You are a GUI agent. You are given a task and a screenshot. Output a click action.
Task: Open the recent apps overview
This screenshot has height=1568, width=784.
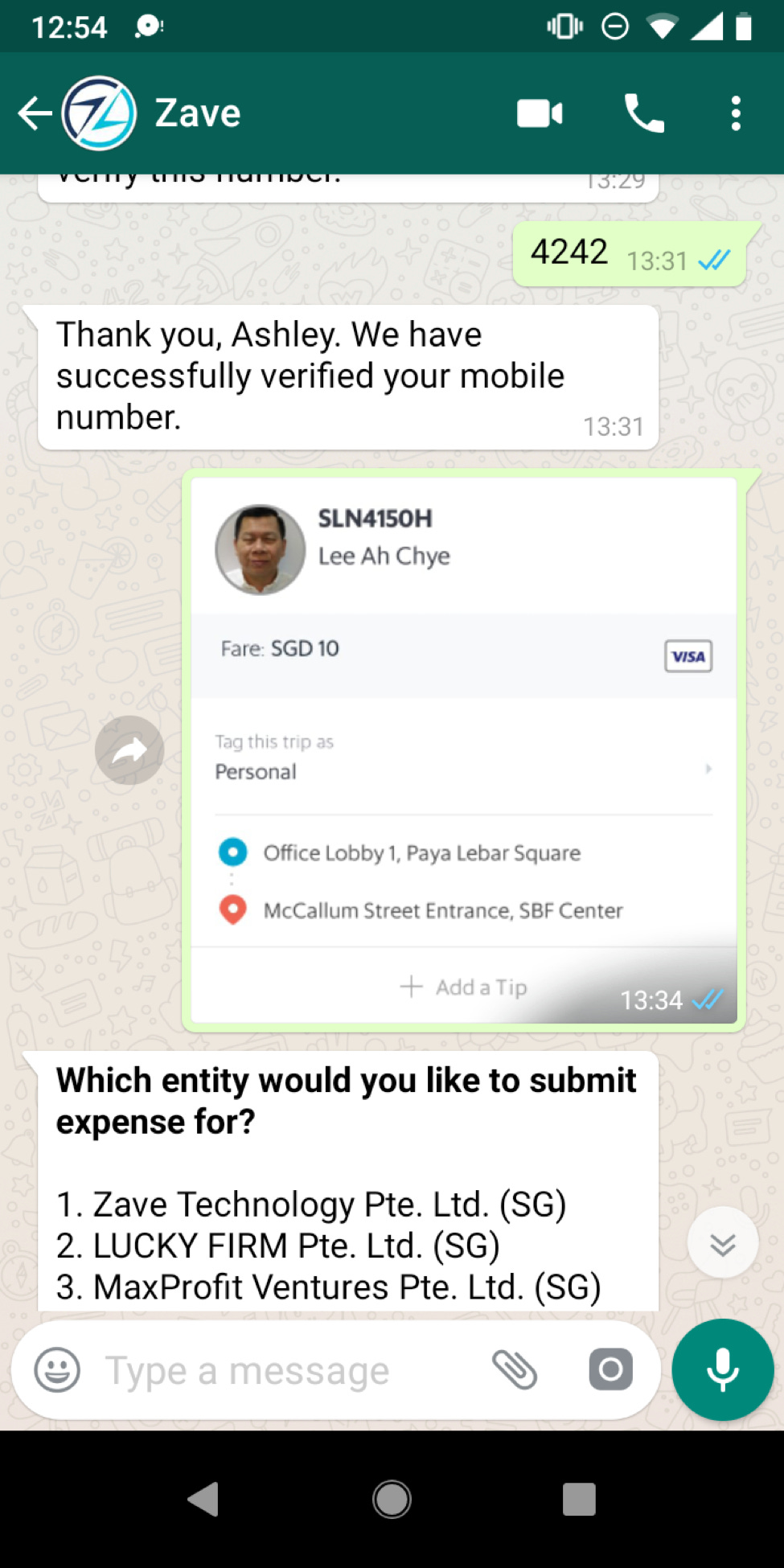(x=578, y=1500)
